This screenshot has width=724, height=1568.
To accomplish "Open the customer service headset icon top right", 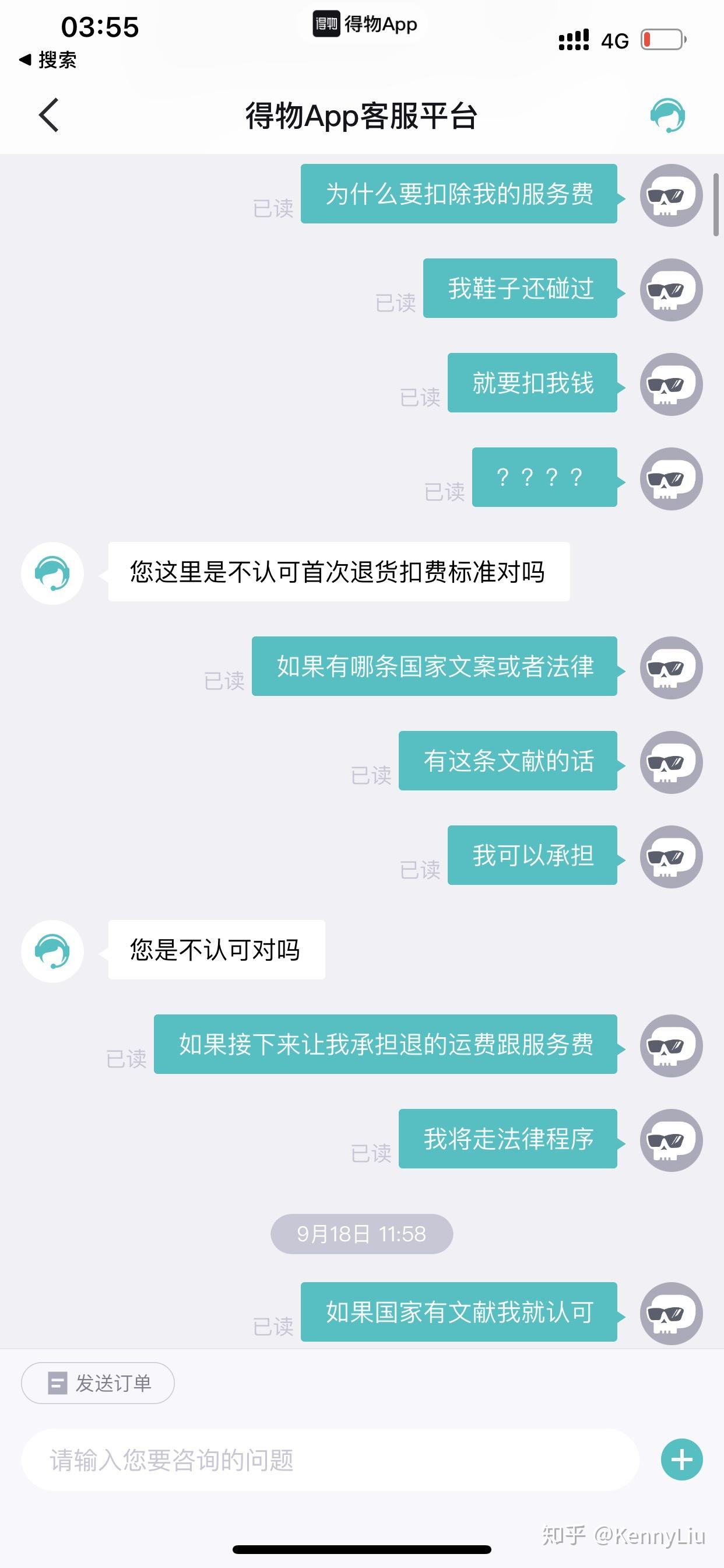I will [x=667, y=116].
